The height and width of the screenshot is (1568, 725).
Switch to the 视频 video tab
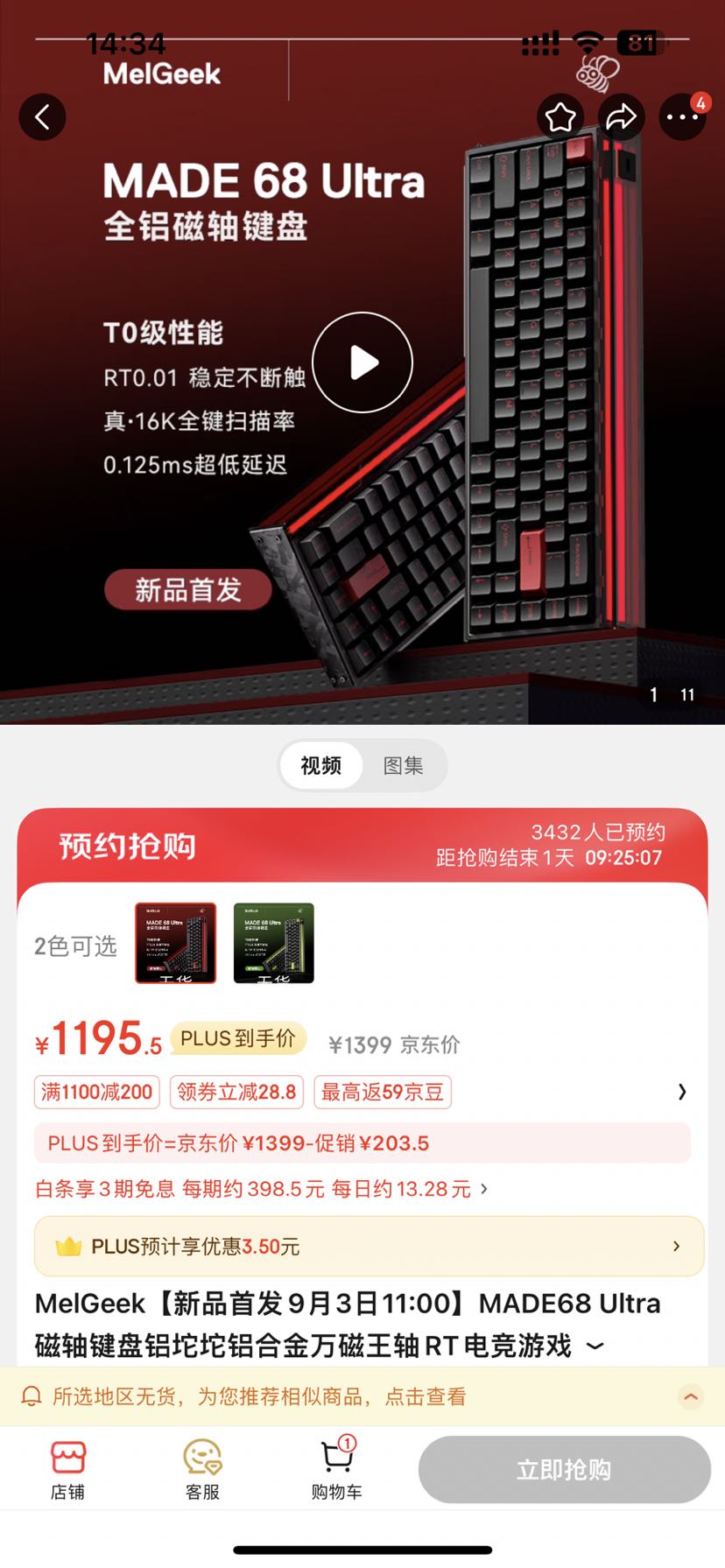pyautogui.click(x=320, y=764)
